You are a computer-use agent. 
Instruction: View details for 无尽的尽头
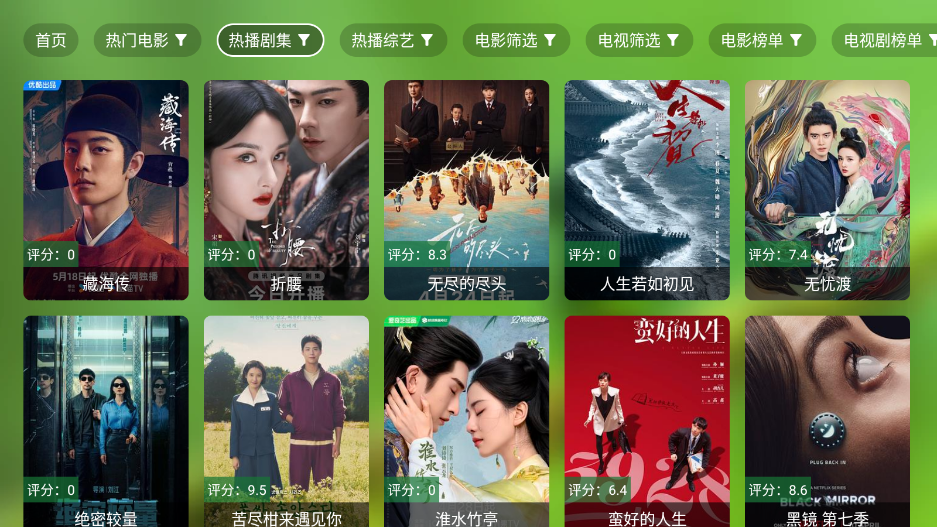[x=466, y=190]
